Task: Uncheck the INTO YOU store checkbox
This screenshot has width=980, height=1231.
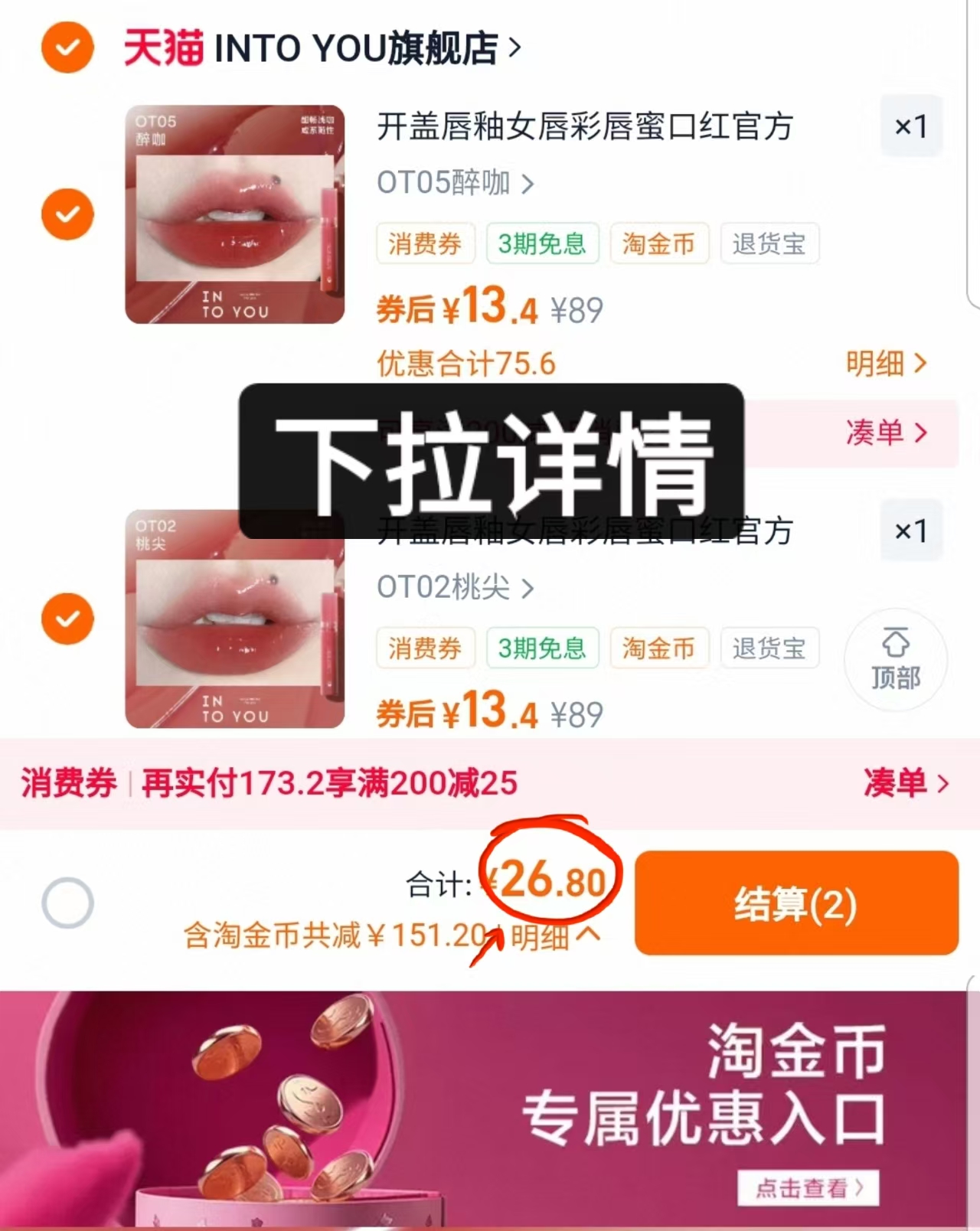Action: (67, 47)
